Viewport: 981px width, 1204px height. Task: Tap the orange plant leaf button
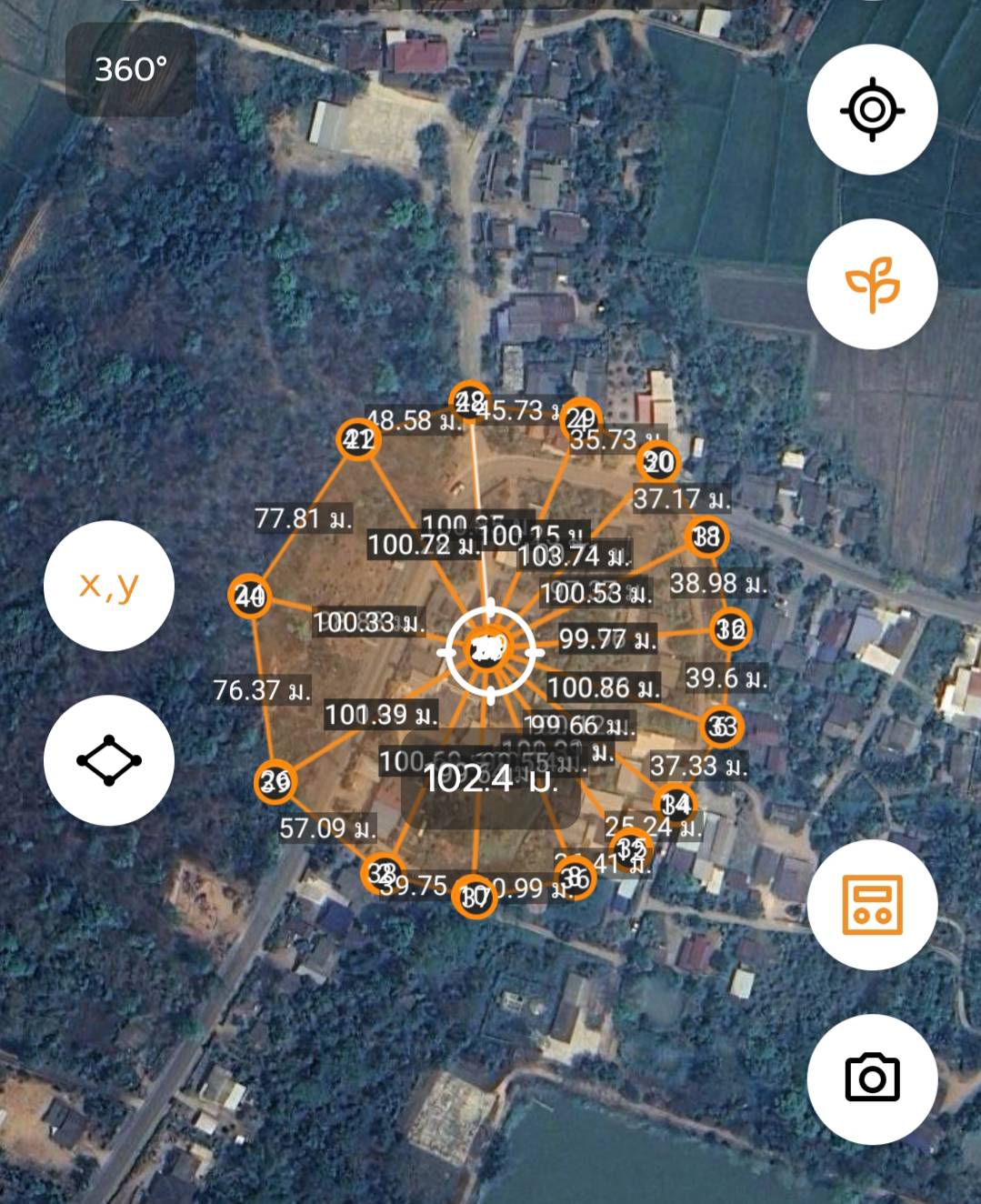pos(872,284)
